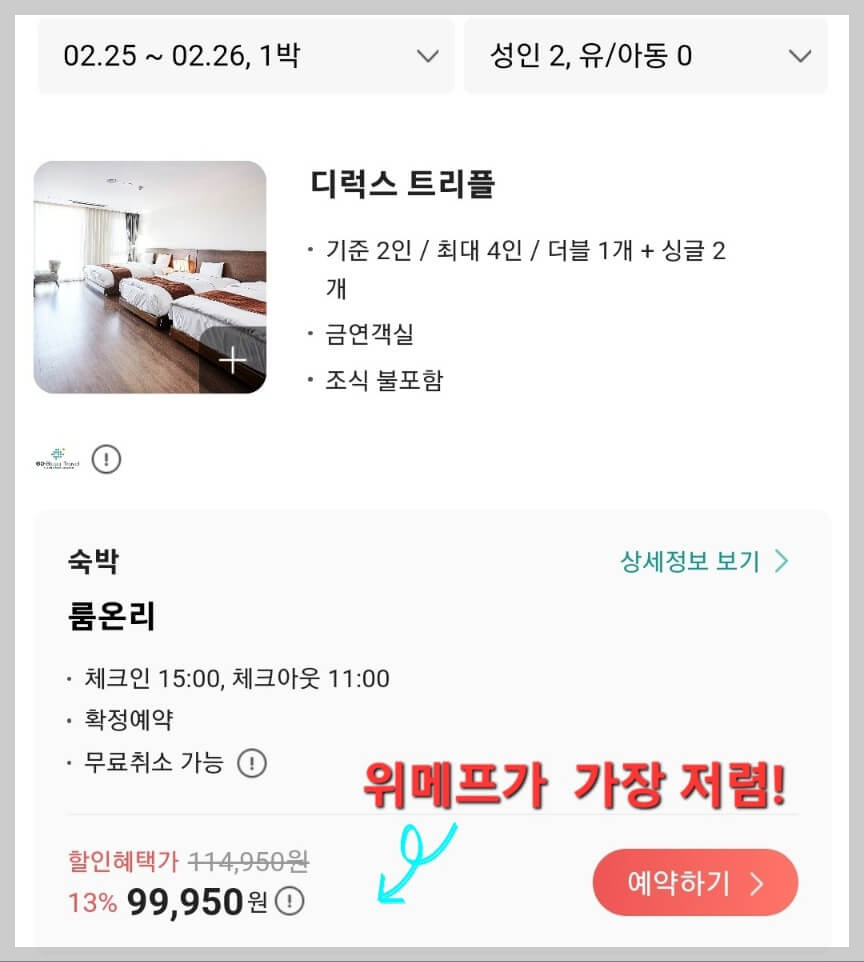Image resolution: width=864 pixels, height=962 pixels.
Task: Click the 무료취소 가능 text
Action: (154, 762)
